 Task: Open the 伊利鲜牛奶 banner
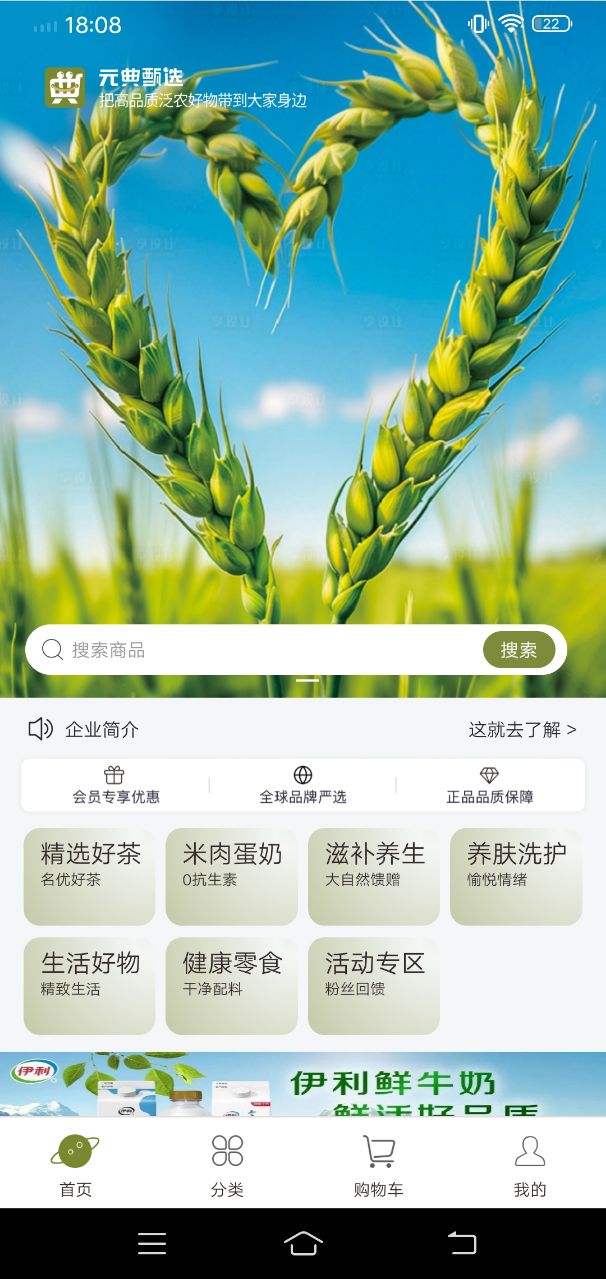(303, 1084)
